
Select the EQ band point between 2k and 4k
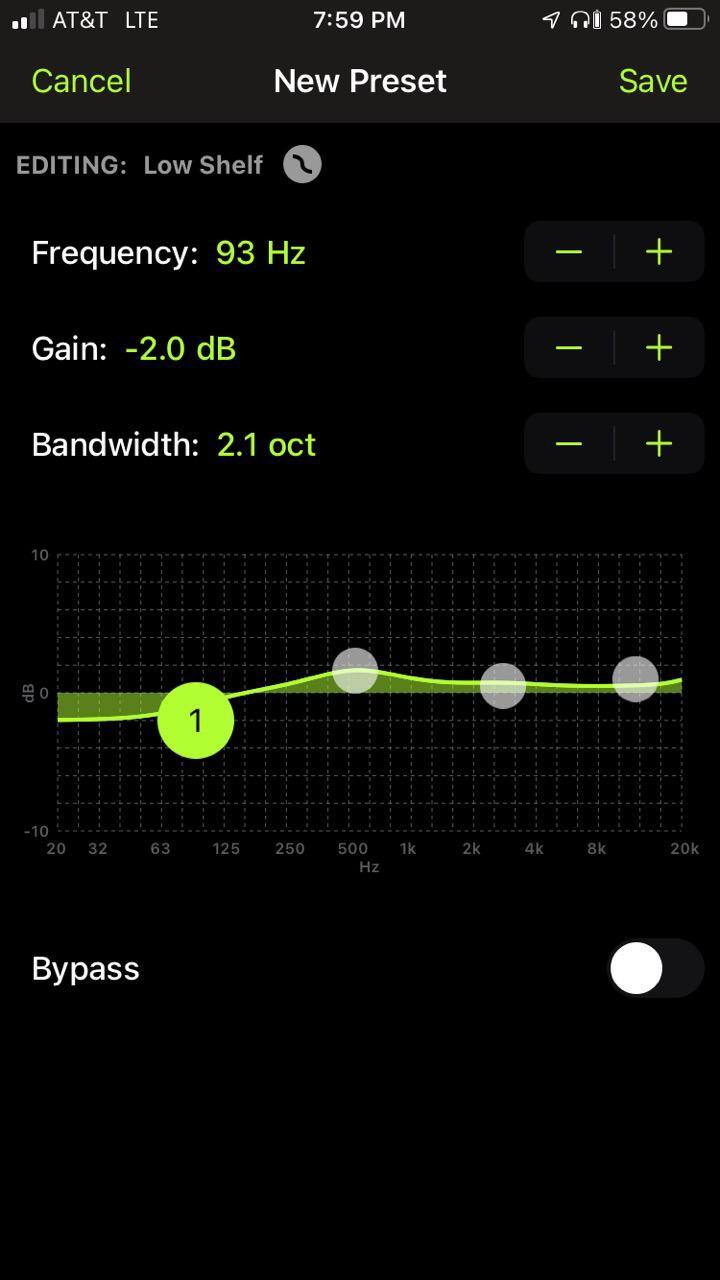tap(503, 686)
